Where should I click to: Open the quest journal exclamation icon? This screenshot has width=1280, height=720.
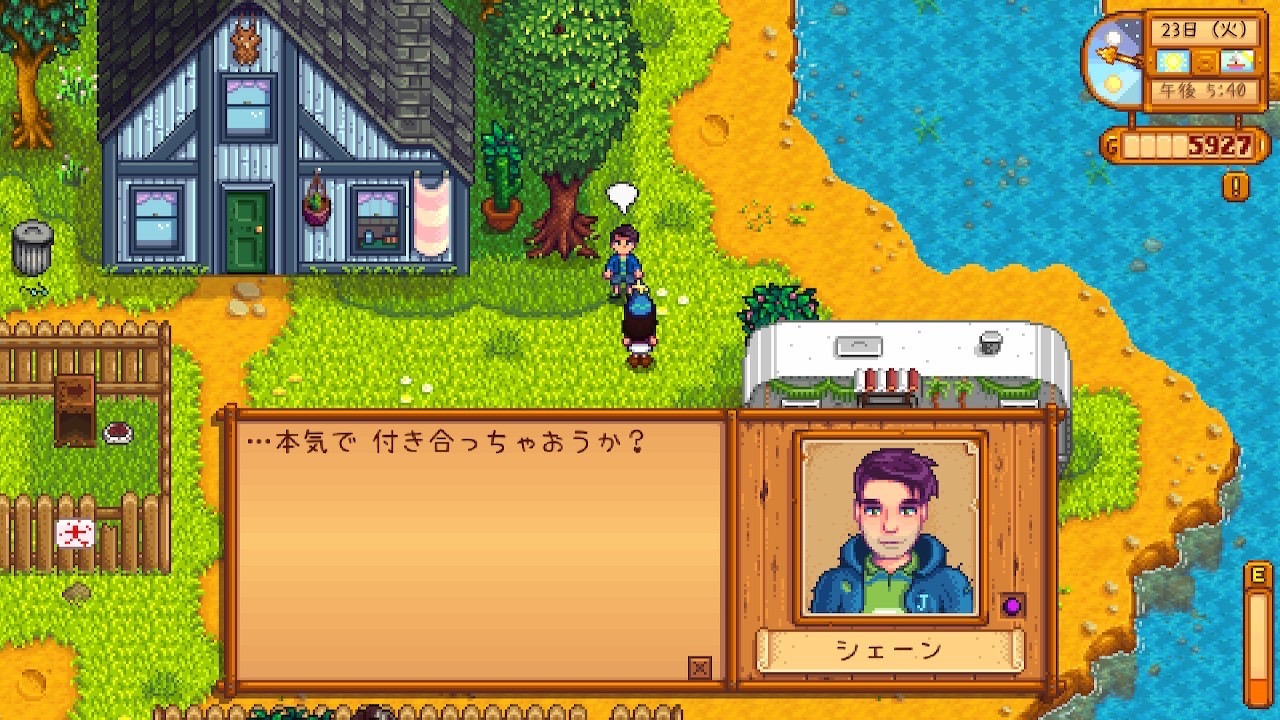1236,186
